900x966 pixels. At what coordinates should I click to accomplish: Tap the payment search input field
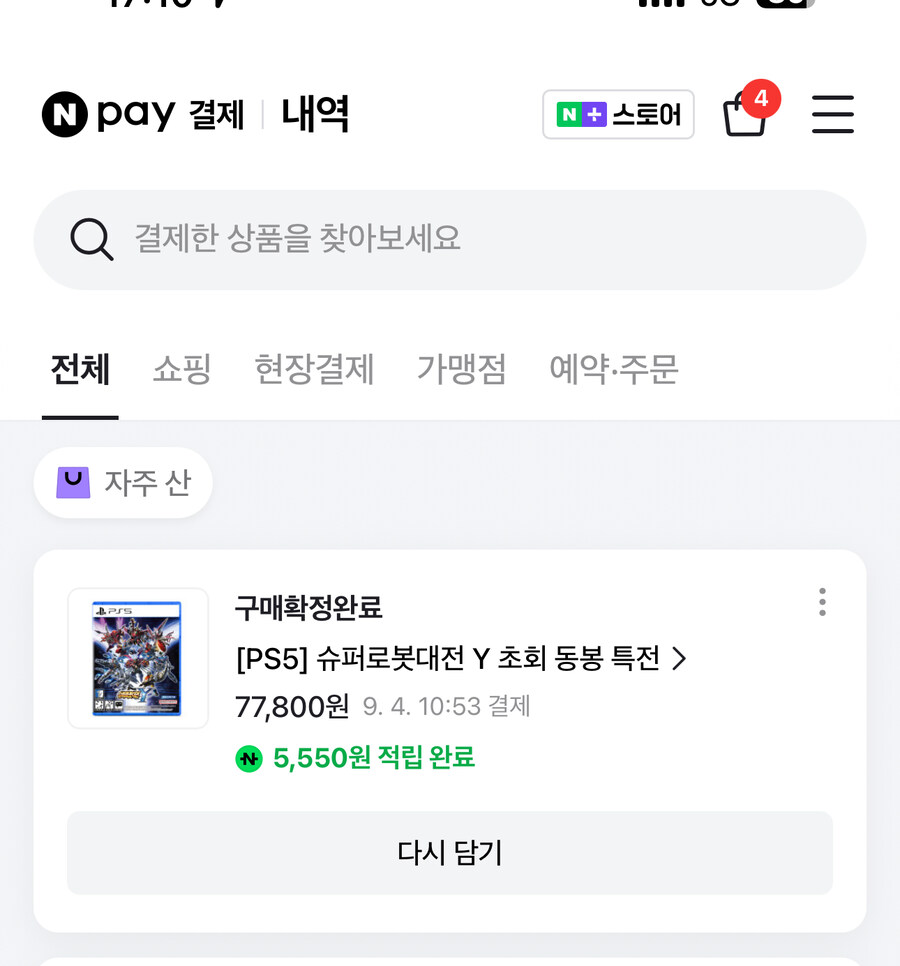(x=400, y=239)
